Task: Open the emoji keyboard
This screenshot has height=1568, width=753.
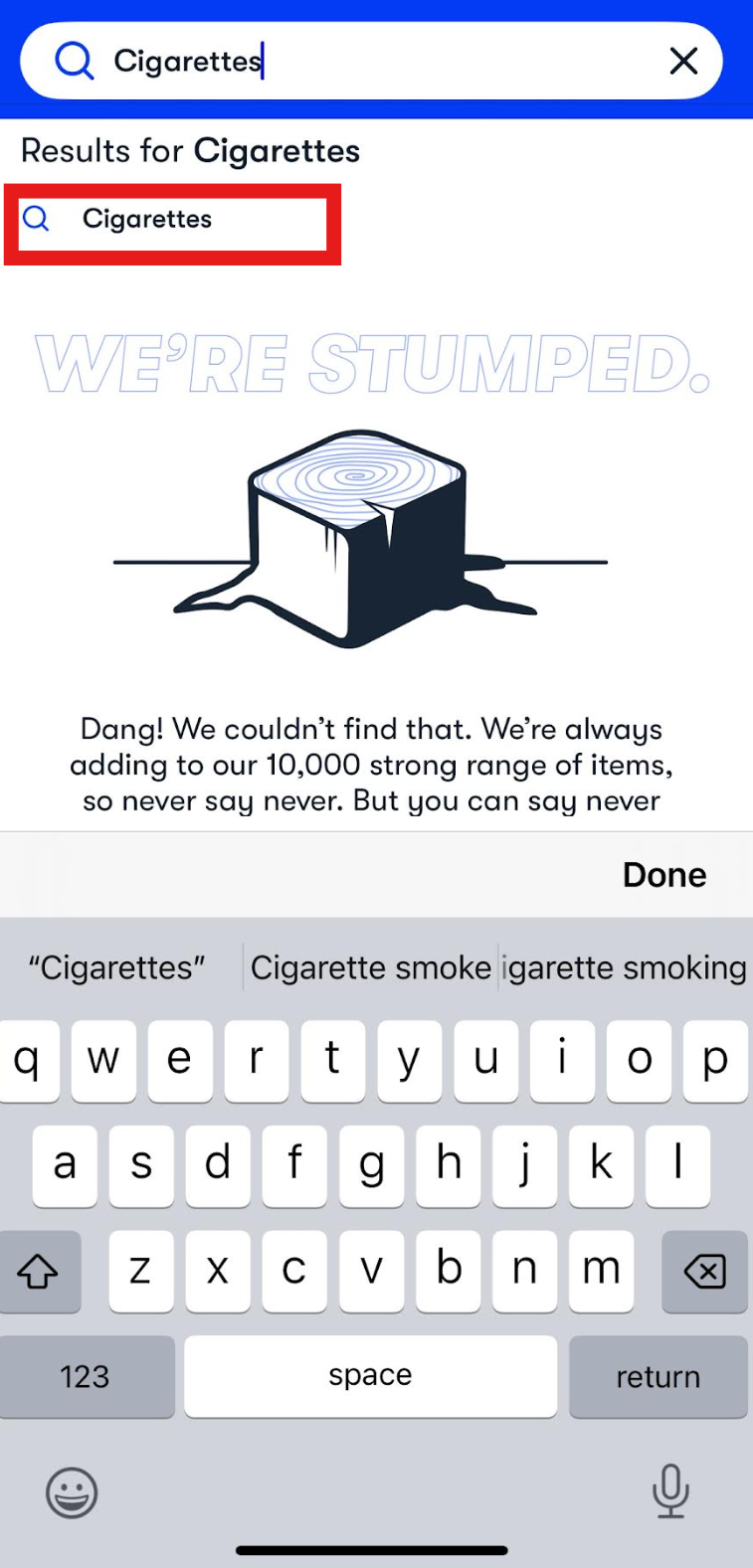Action: click(72, 1491)
